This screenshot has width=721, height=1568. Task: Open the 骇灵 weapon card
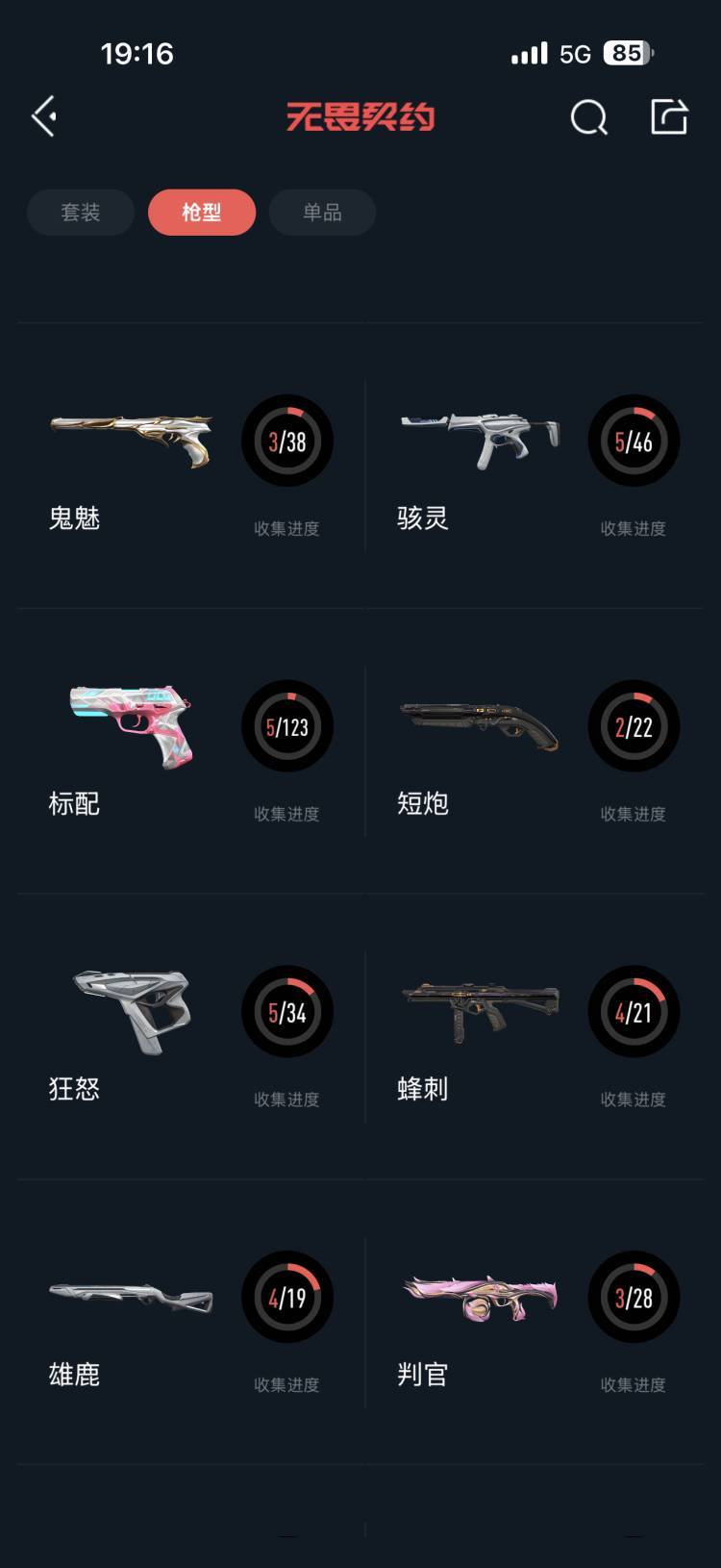pos(535,466)
